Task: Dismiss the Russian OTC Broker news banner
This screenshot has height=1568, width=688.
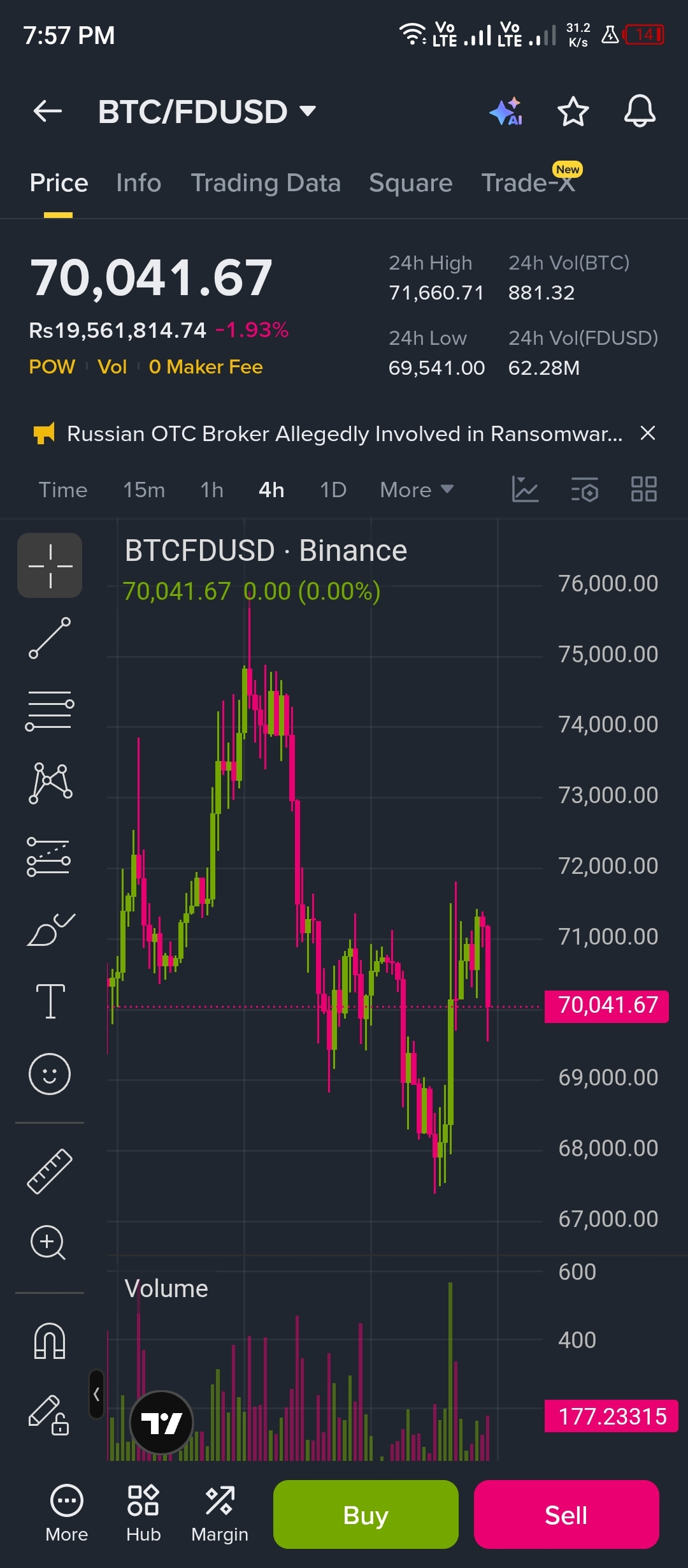Action: 647,433
